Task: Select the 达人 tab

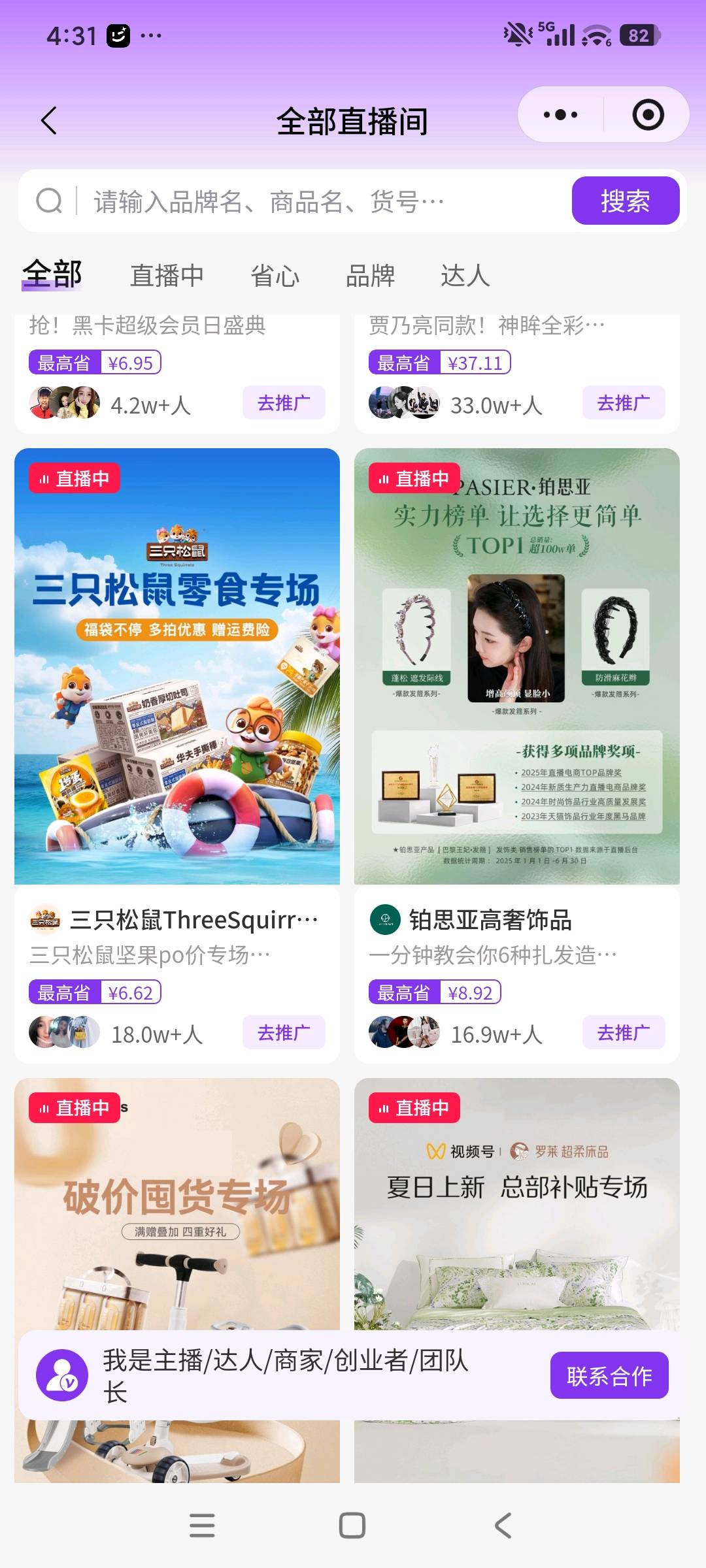Action: pyautogui.click(x=466, y=275)
